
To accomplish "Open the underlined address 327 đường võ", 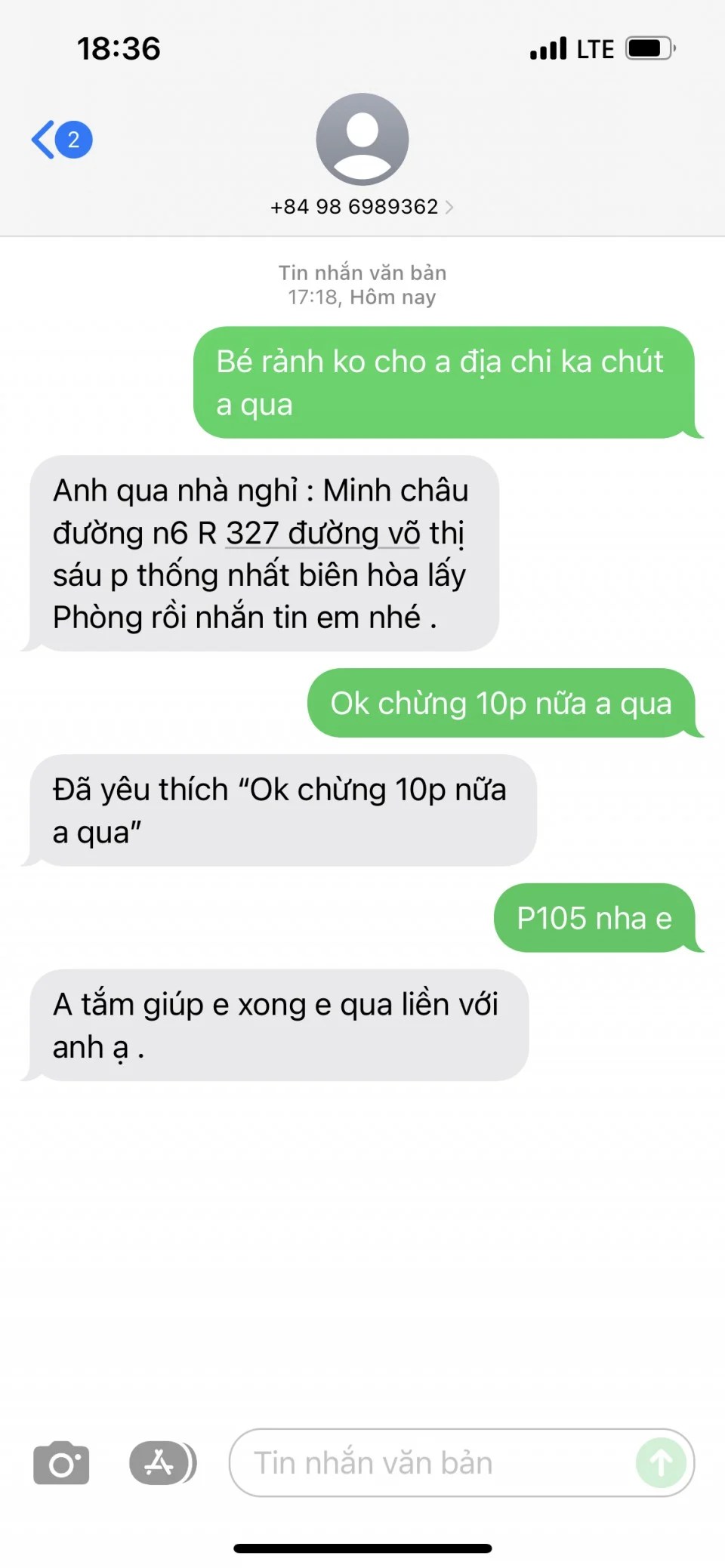I will [322, 534].
